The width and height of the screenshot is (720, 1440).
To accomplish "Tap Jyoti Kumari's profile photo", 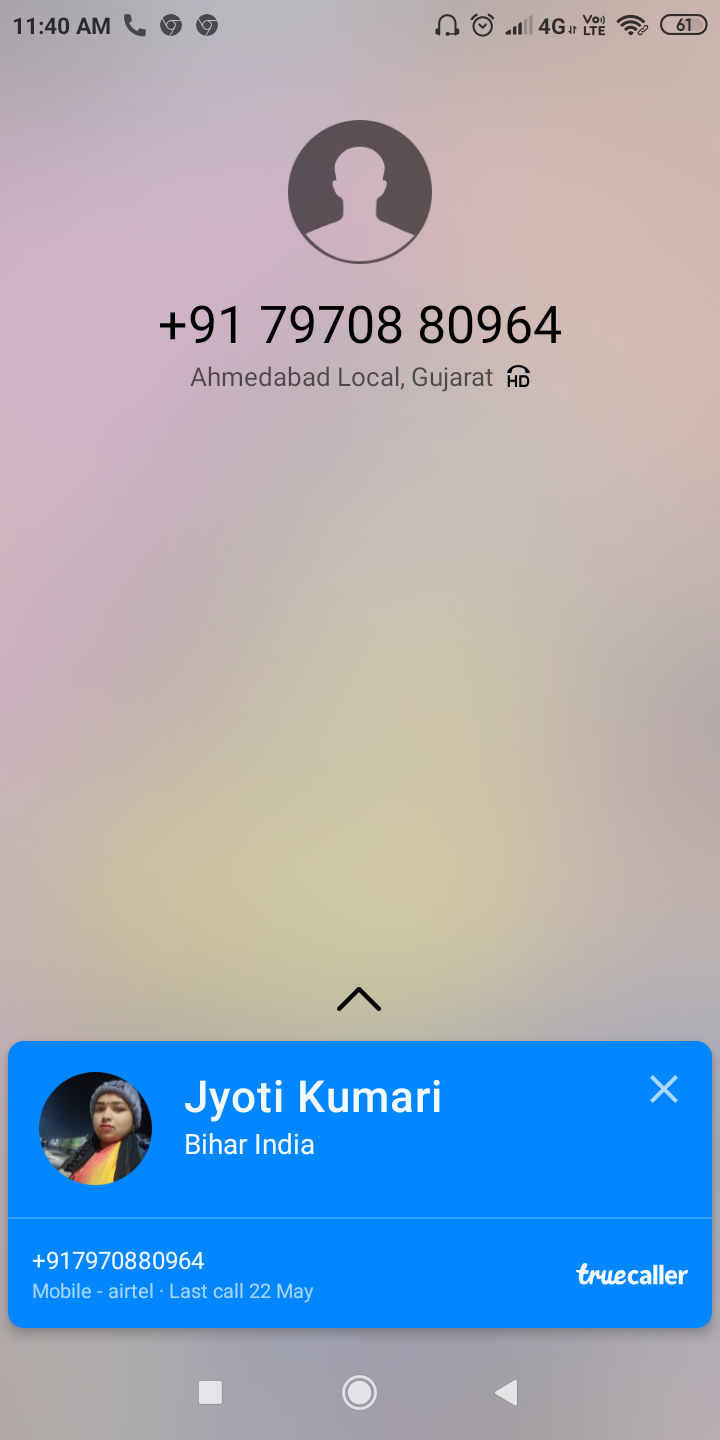I will pos(95,1128).
